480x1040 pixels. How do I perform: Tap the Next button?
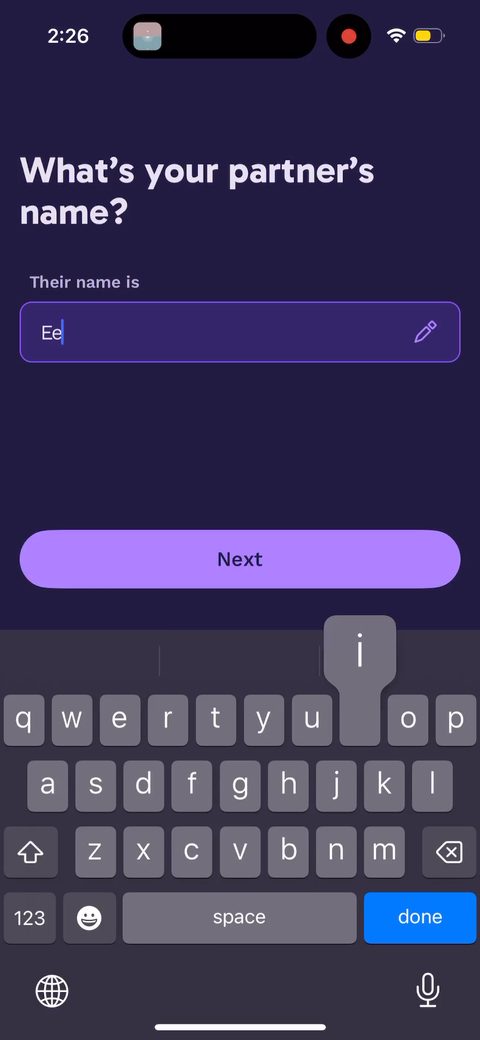(x=240, y=559)
